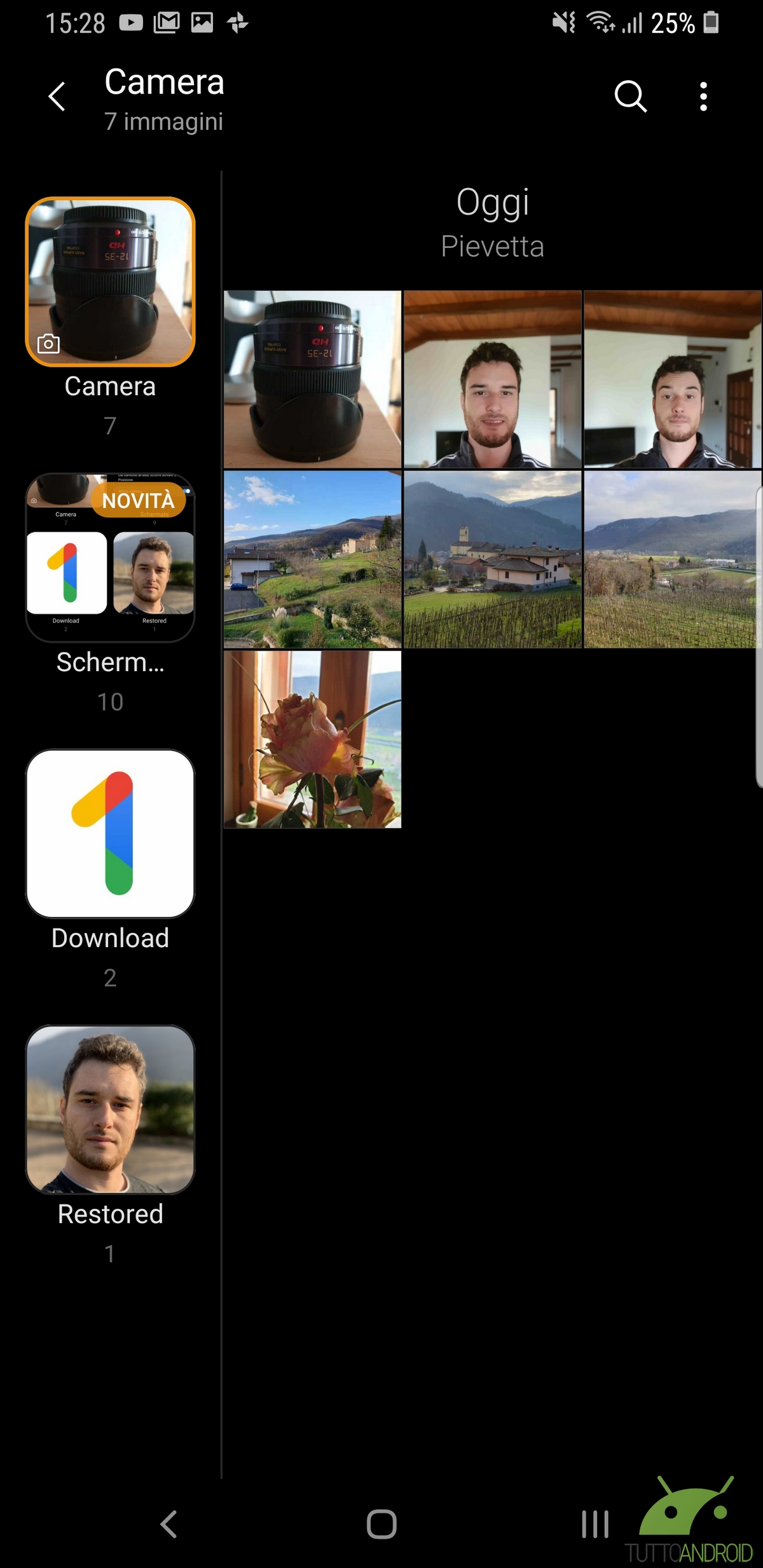View the rose by the window photo

pyautogui.click(x=312, y=739)
